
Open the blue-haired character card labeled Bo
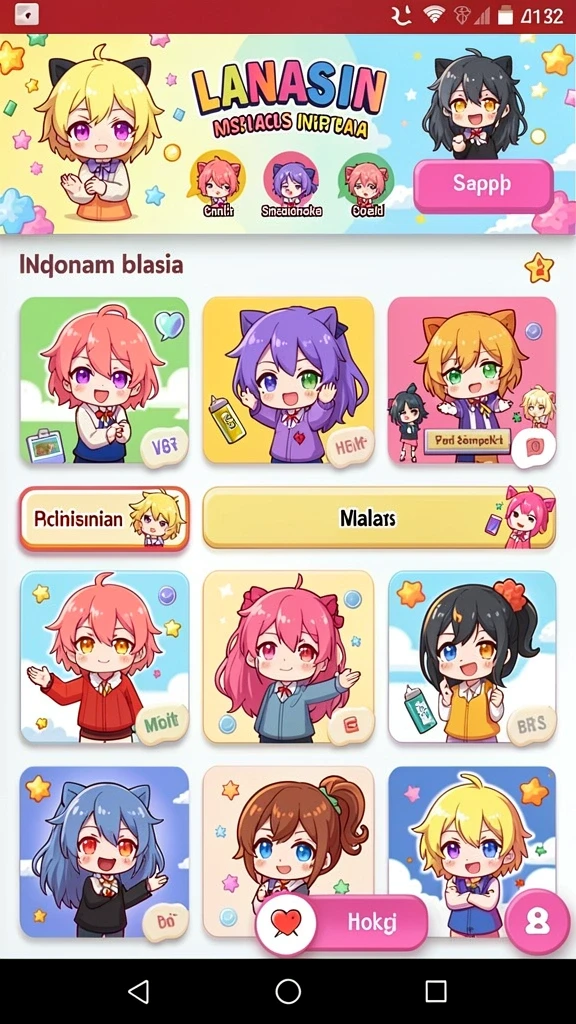coord(104,852)
